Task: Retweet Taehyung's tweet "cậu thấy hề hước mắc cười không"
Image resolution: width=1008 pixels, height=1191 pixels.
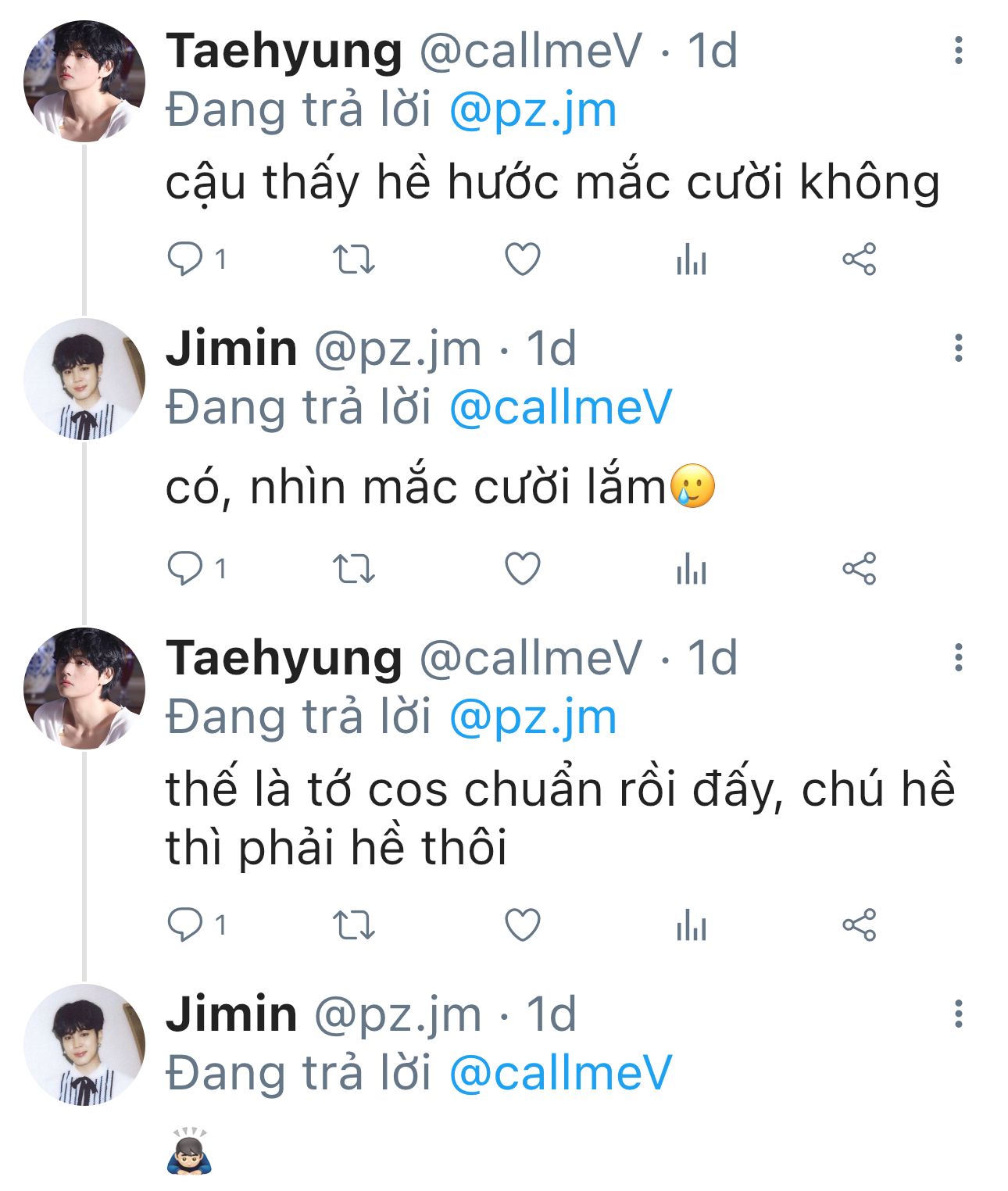Action: [354, 259]
